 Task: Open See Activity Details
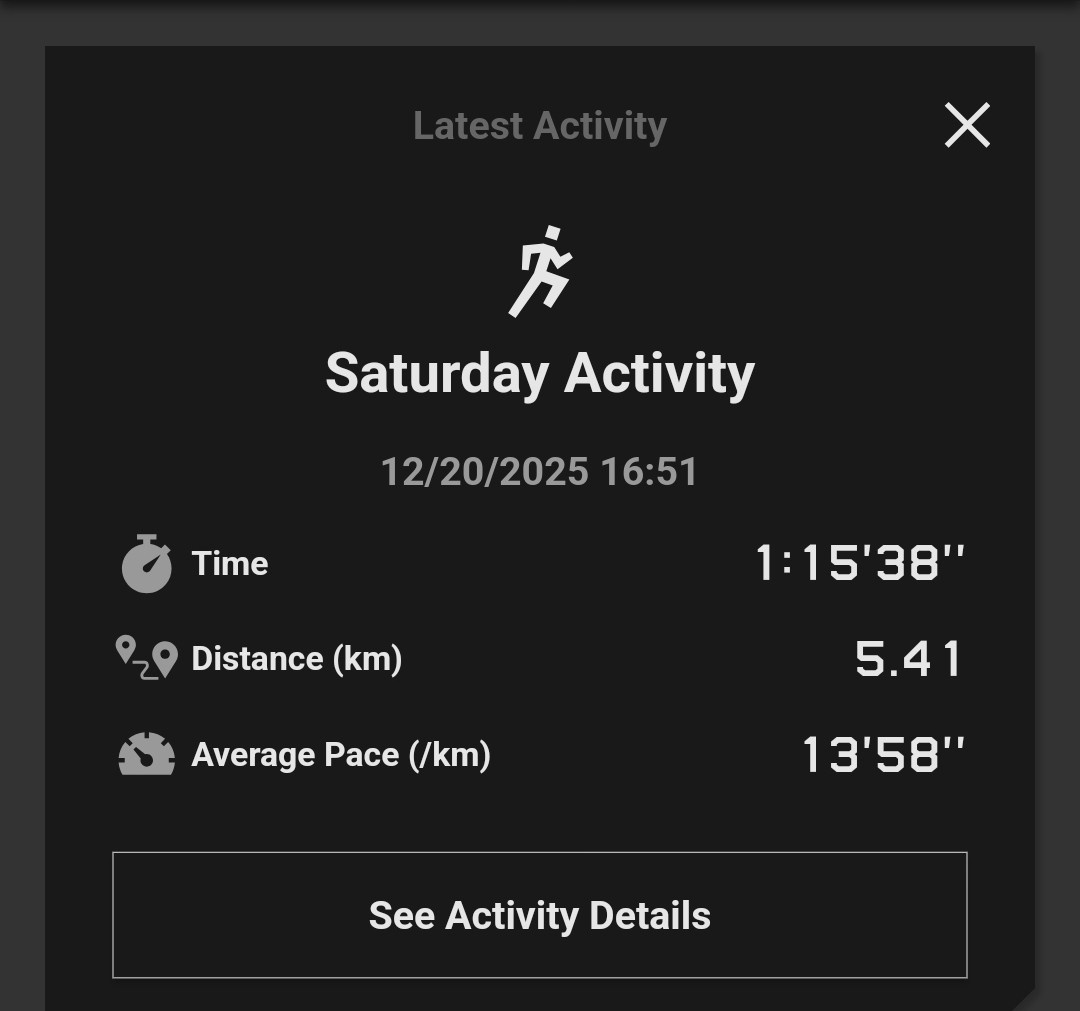540,915
